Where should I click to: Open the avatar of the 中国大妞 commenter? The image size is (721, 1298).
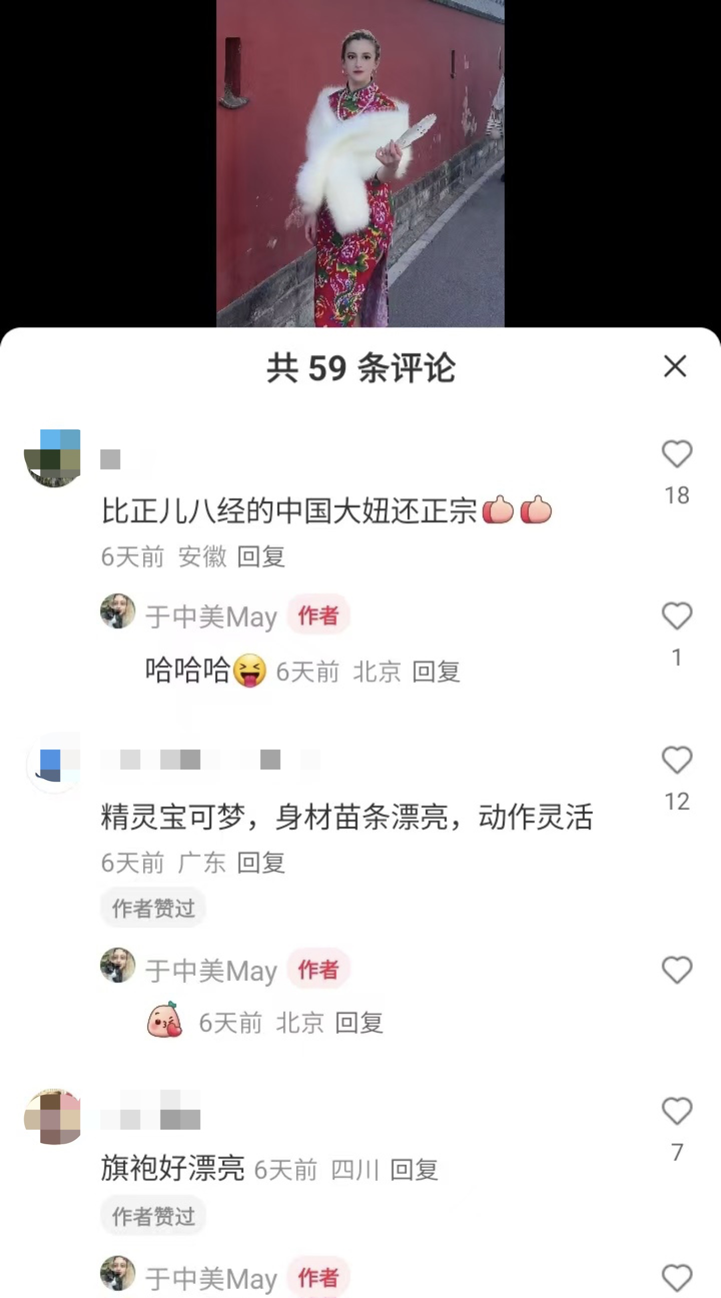click(x=52, y=456)
